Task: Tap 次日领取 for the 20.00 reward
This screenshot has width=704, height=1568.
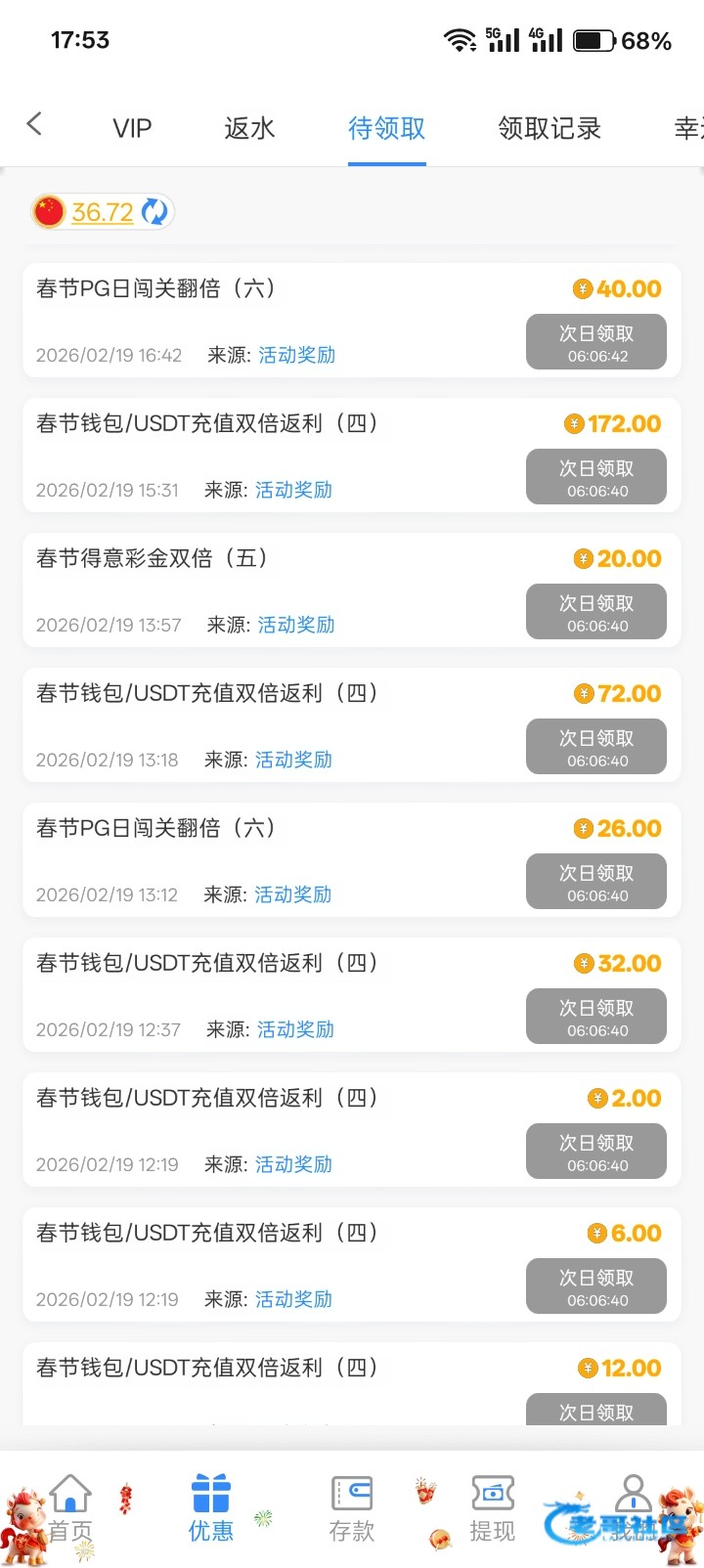Action: tap(596, 612)
